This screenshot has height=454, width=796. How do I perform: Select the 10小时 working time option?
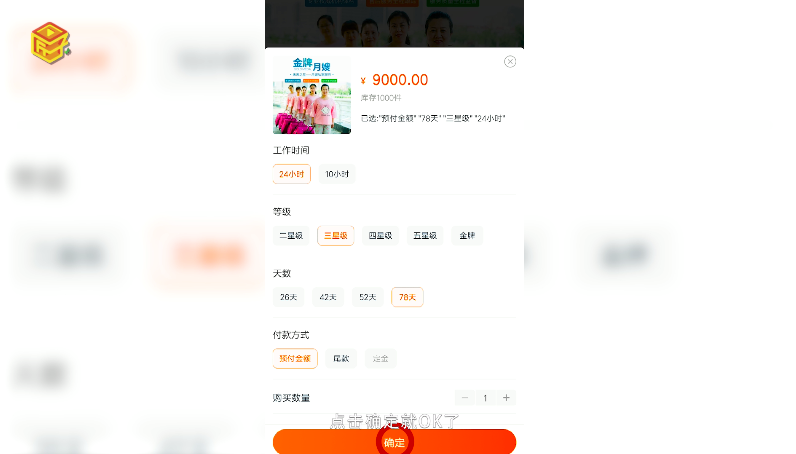[x=337, y=174]
